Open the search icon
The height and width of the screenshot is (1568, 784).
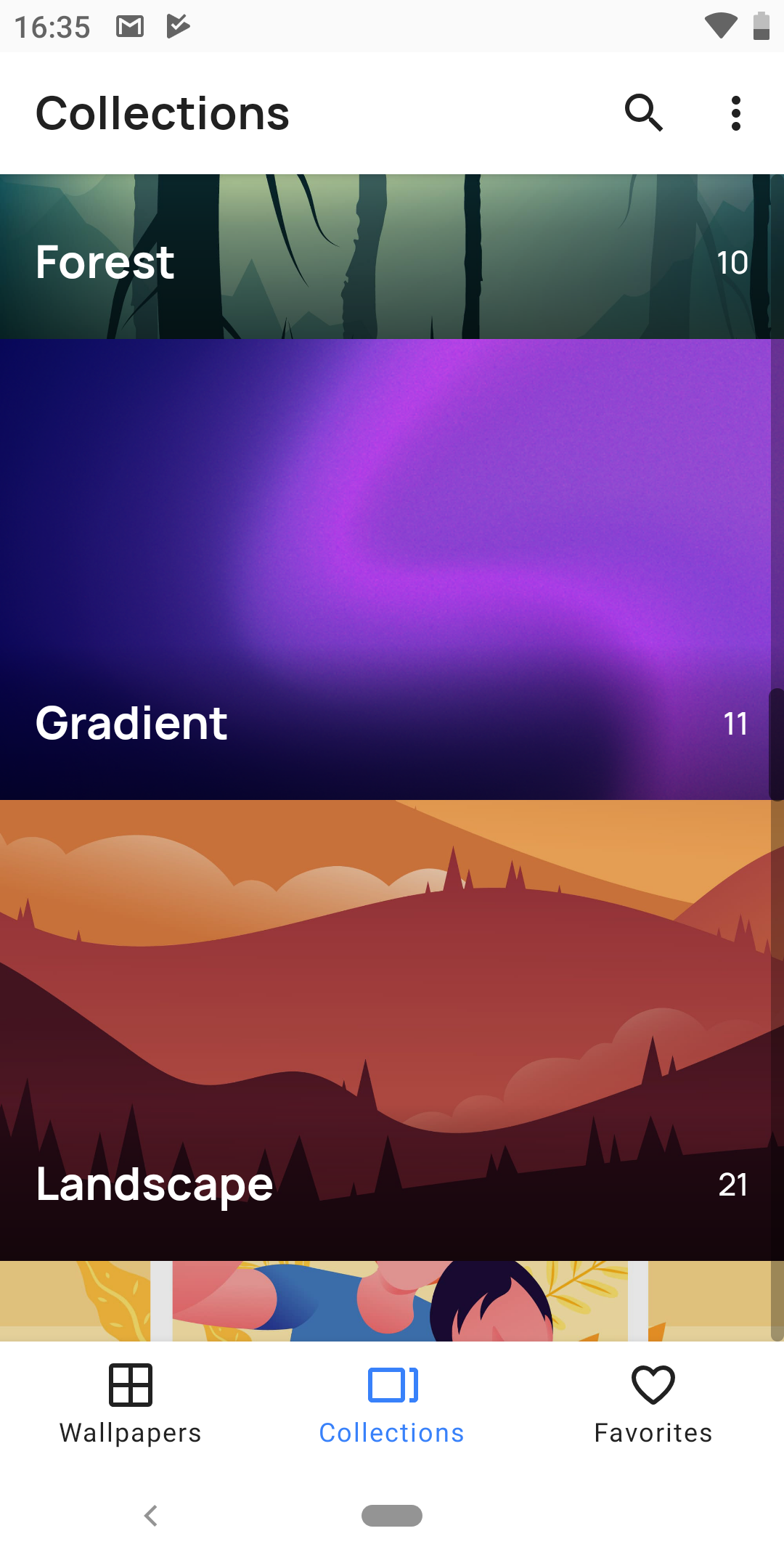tap(644, 113)
